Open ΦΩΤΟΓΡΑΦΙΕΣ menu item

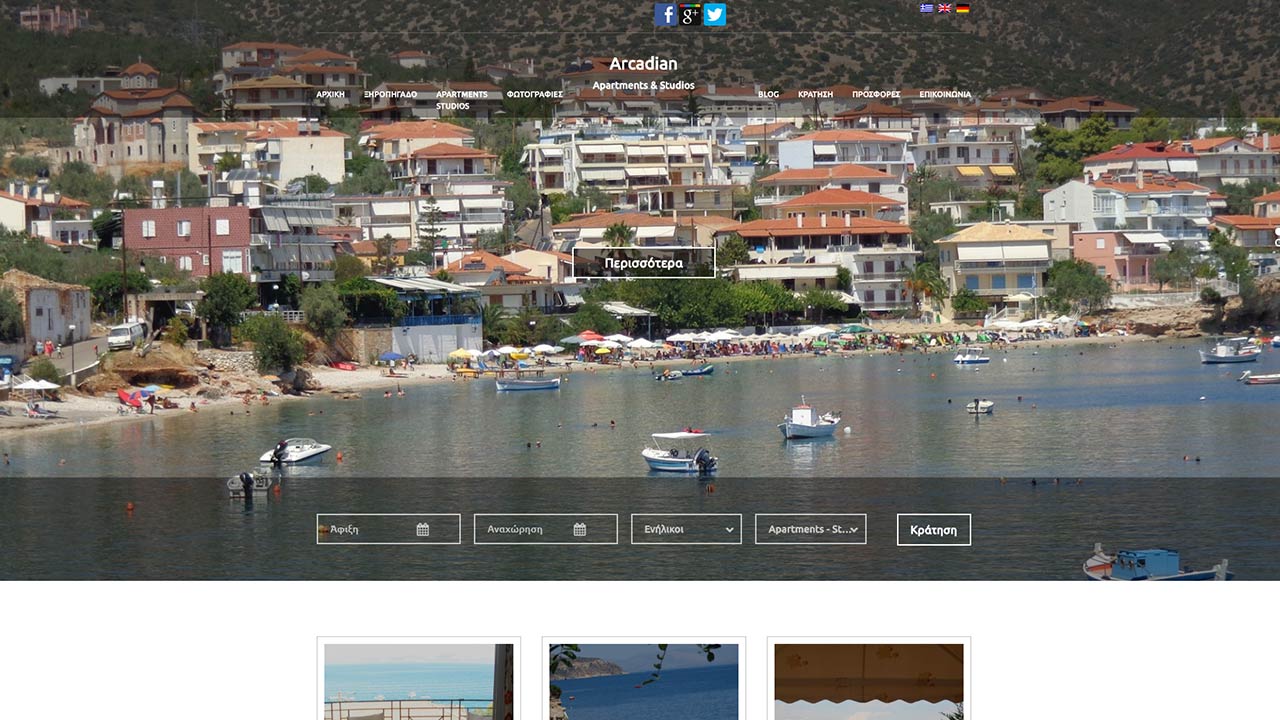[x=534, y=94]
